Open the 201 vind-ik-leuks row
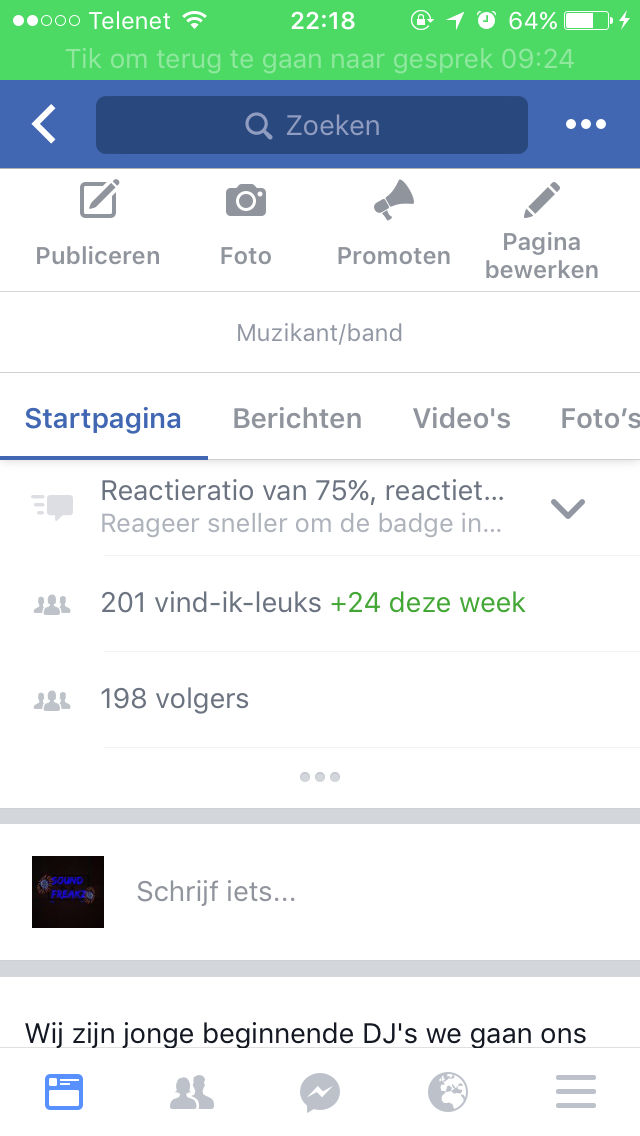The width and height of the screenshot is (640, 1136). 320,604
